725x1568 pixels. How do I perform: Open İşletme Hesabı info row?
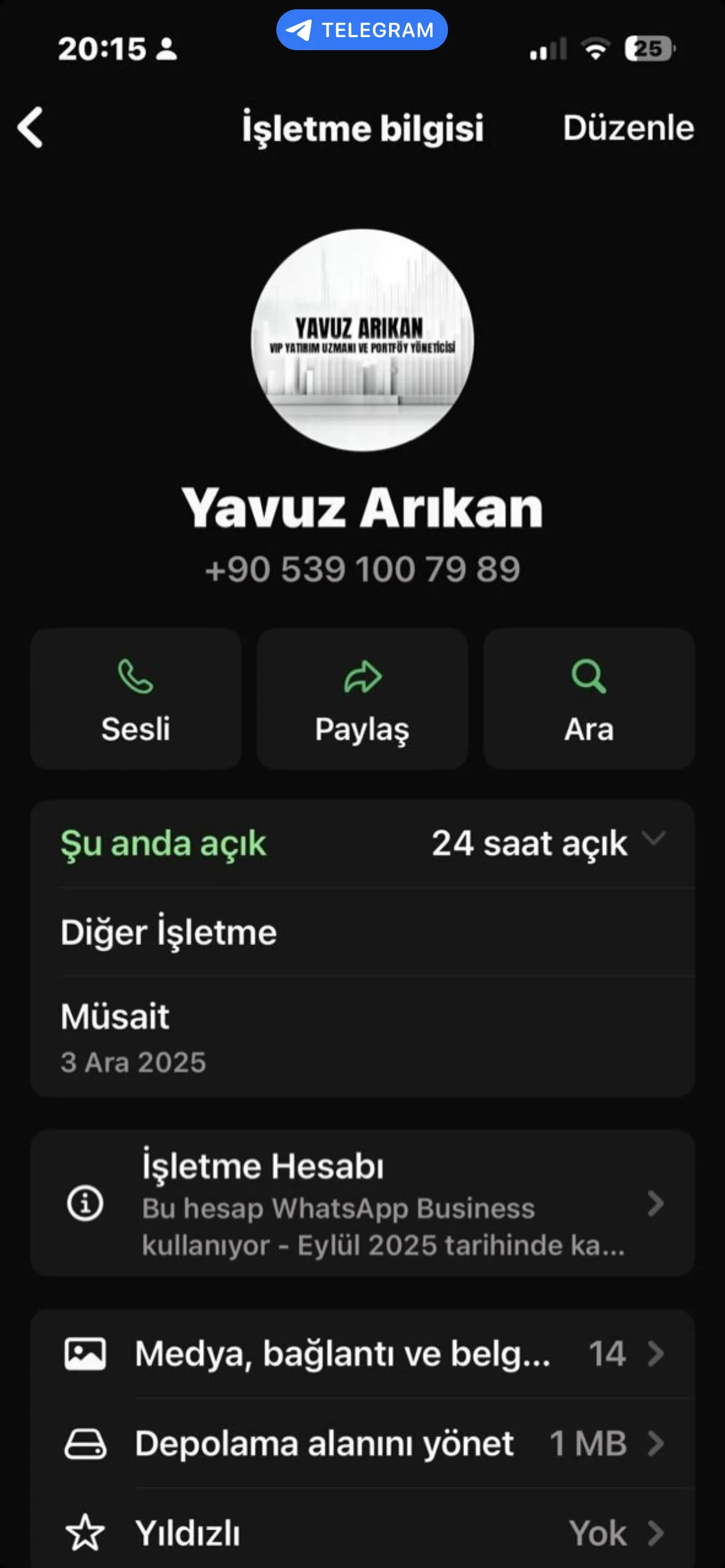tap(362, 1203)
